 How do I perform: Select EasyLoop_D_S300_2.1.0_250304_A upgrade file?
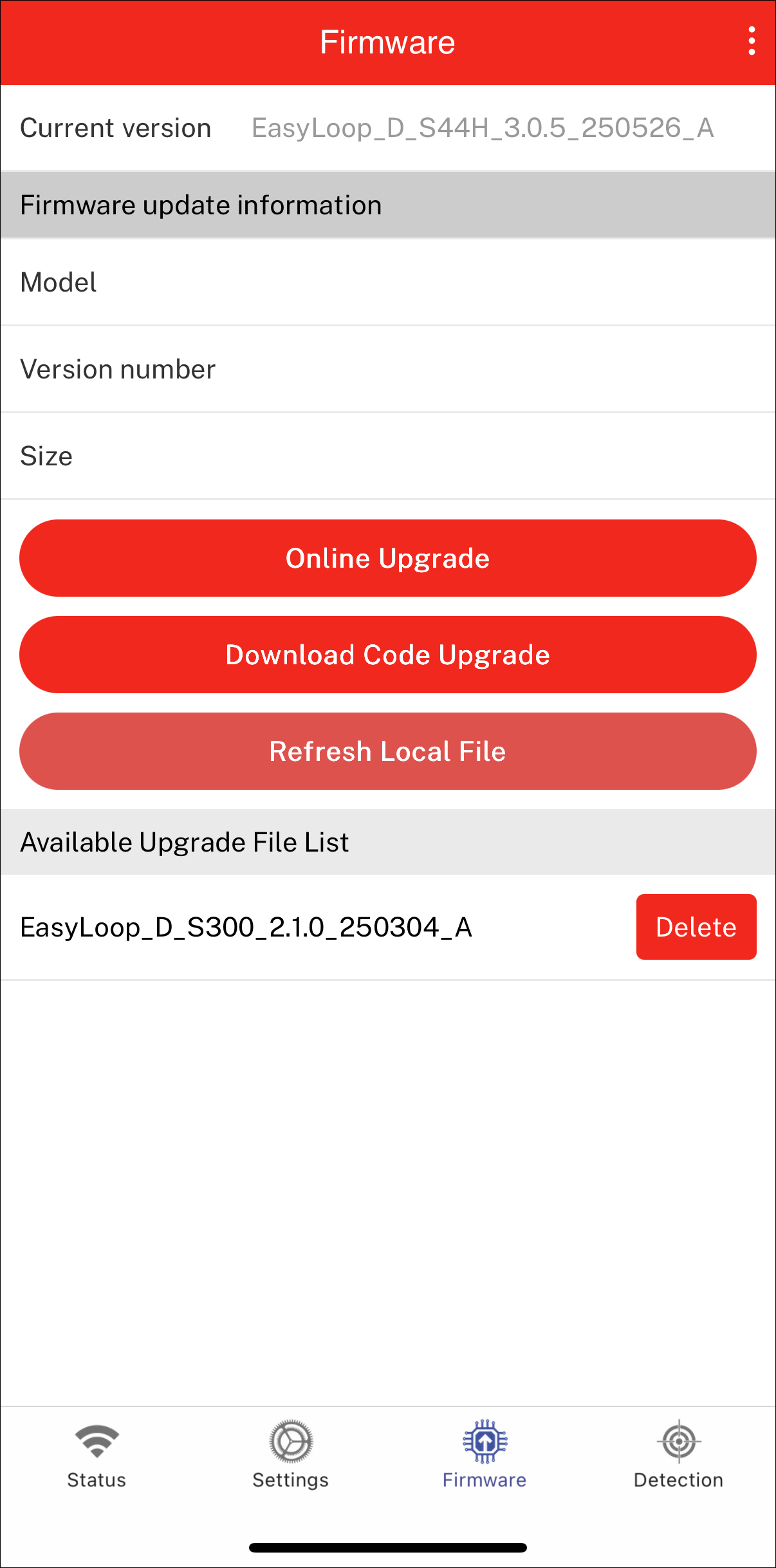click(246, 928)
